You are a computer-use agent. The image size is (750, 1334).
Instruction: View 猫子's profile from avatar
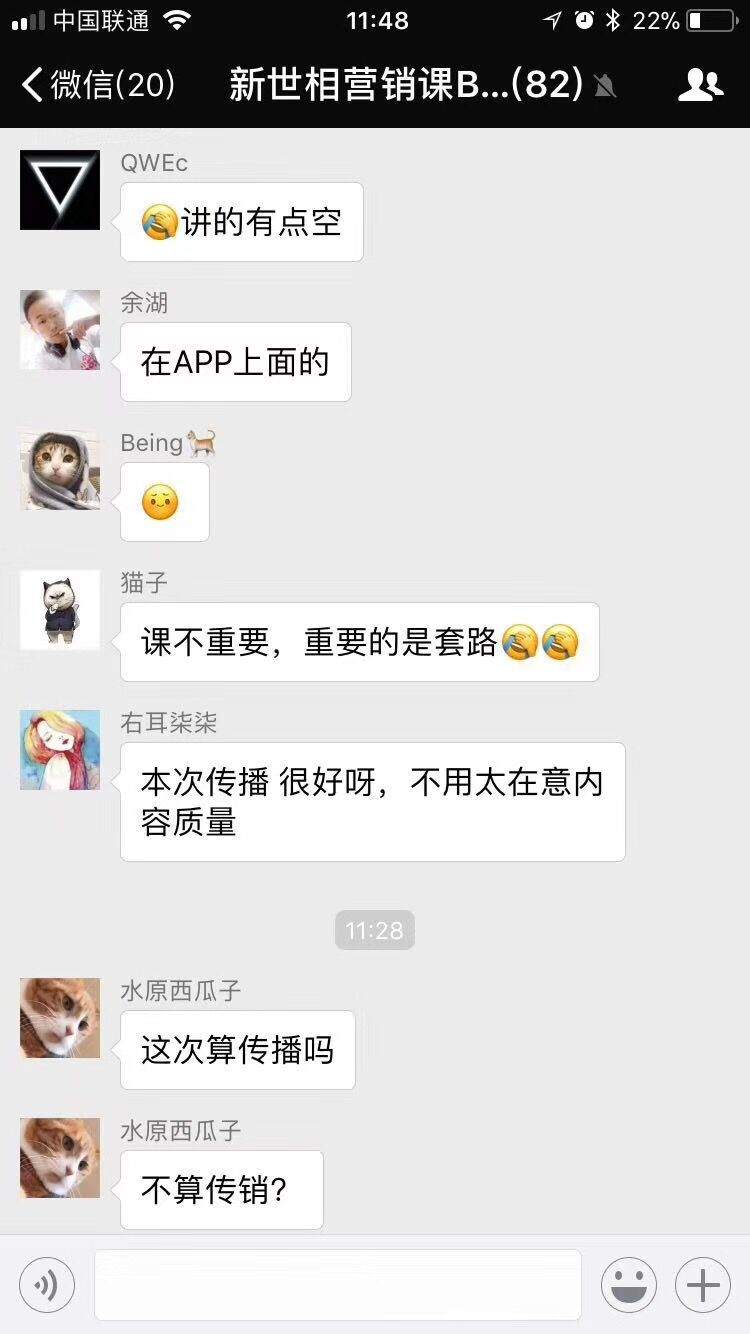[60, 610]
